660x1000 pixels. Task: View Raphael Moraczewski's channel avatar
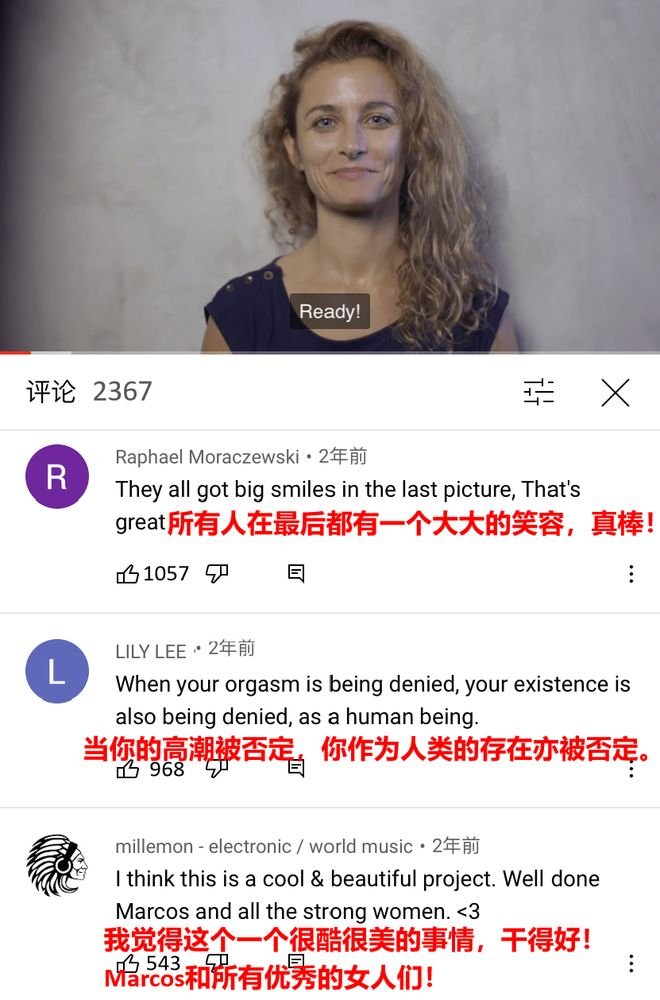[57, 477]
